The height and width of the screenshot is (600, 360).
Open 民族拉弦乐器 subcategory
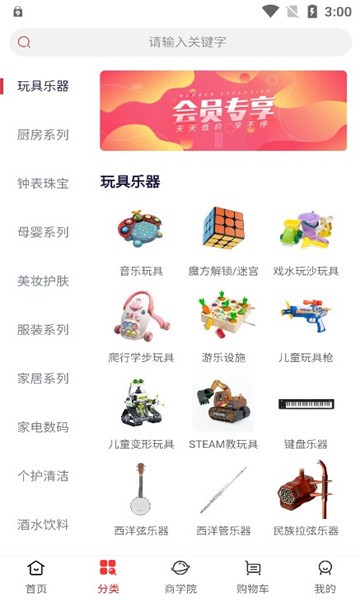[x=306, y=499]
